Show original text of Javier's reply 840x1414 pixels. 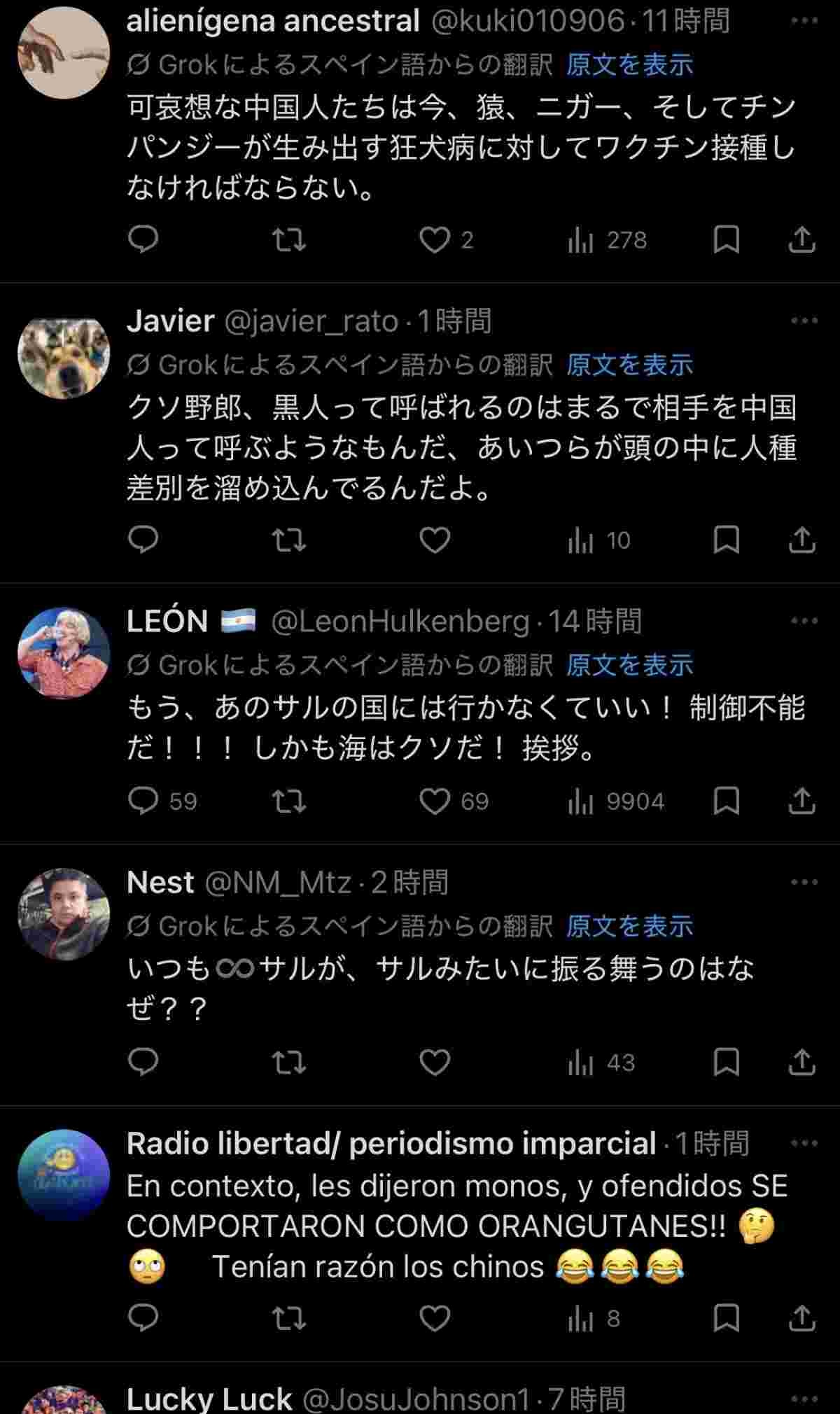click(629, 364)
